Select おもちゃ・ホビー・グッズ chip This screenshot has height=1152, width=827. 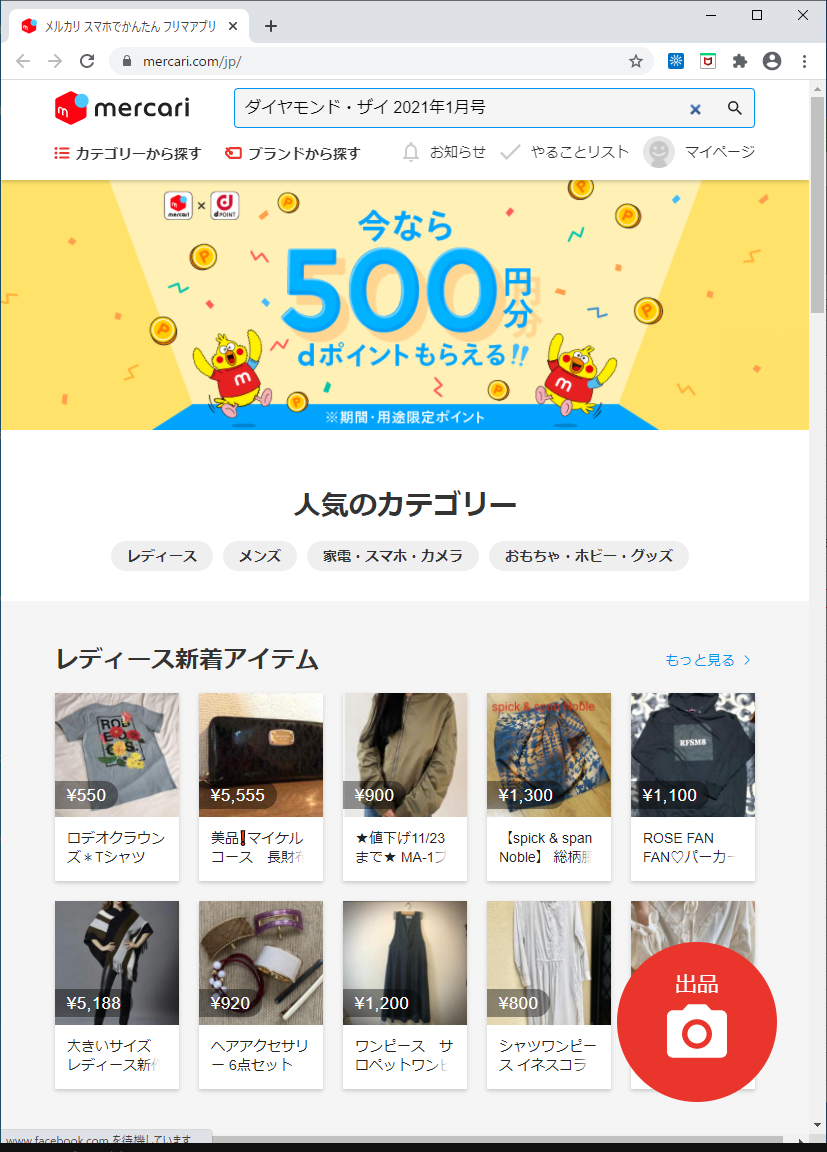coord(588,556)
